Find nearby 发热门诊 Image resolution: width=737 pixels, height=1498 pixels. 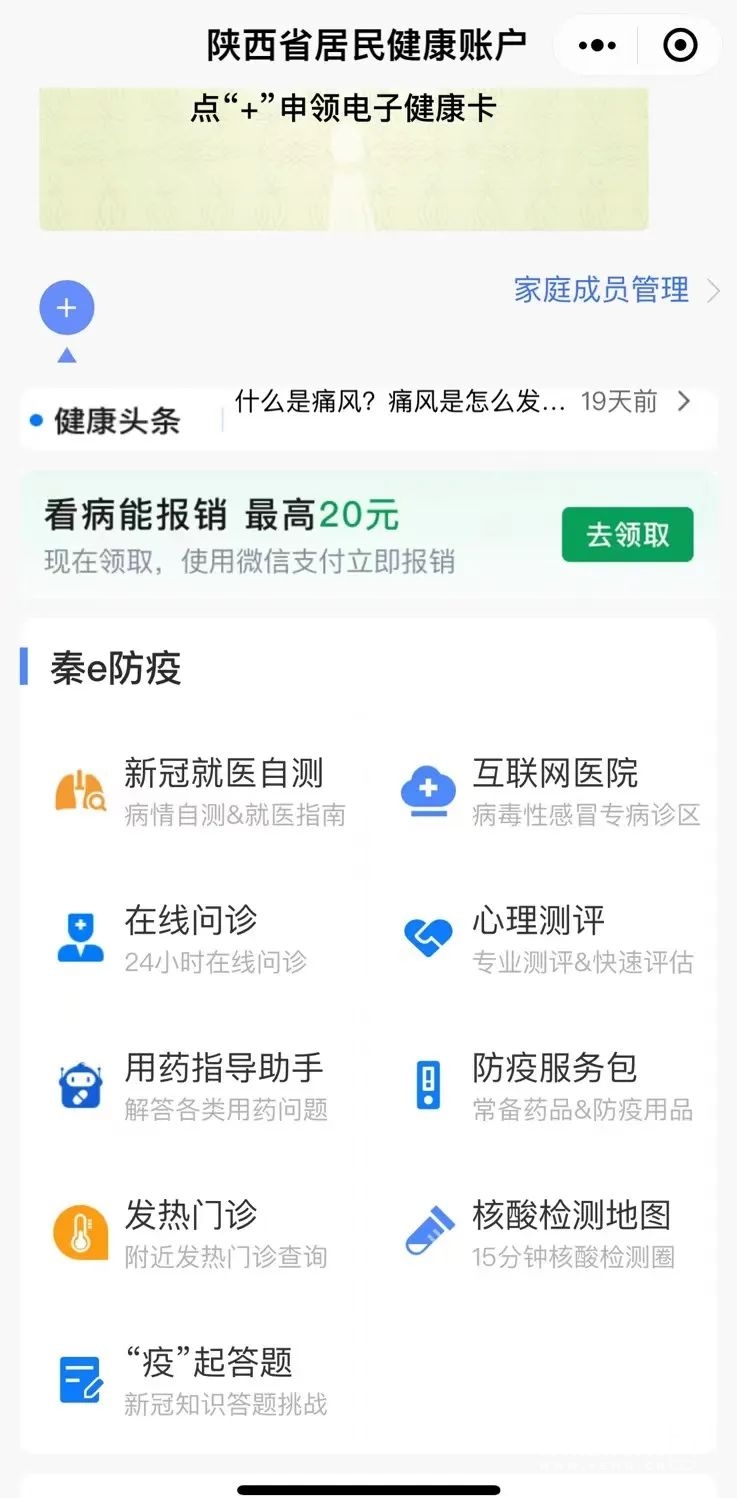pyautogui.click(x=190, y=1215)
